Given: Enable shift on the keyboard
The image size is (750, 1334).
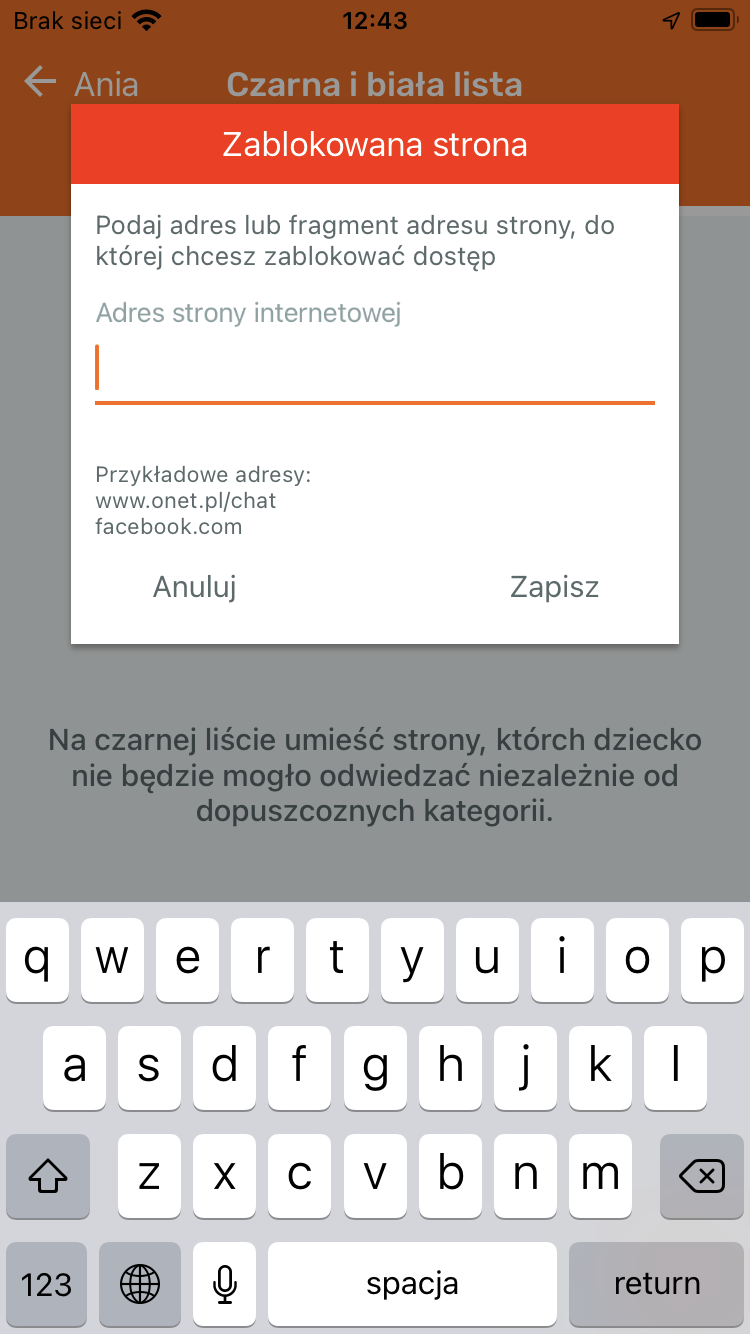Looking at the screenshot, I should 47,1177.
